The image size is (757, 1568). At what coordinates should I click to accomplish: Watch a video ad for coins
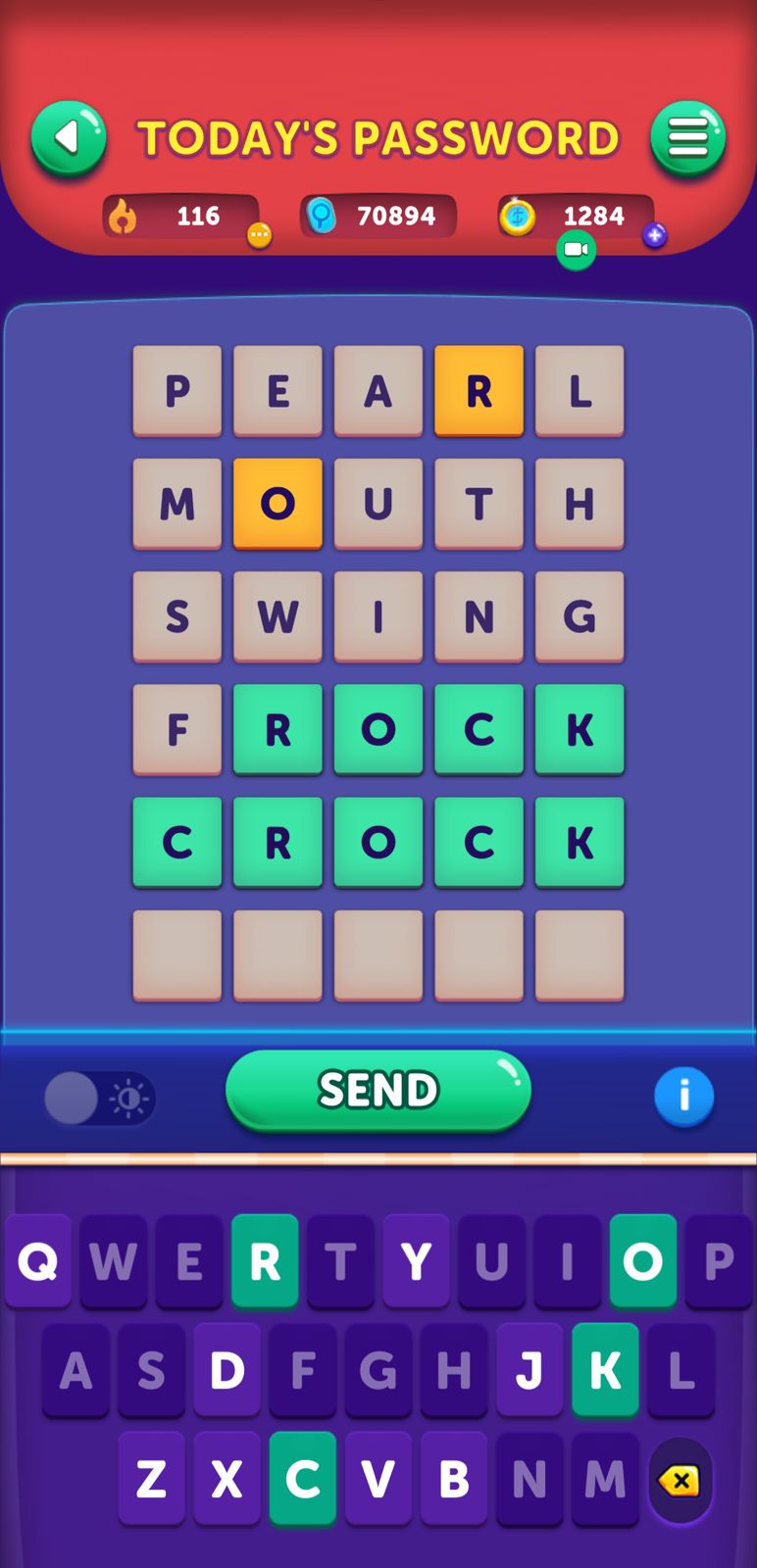pos(577,250)
